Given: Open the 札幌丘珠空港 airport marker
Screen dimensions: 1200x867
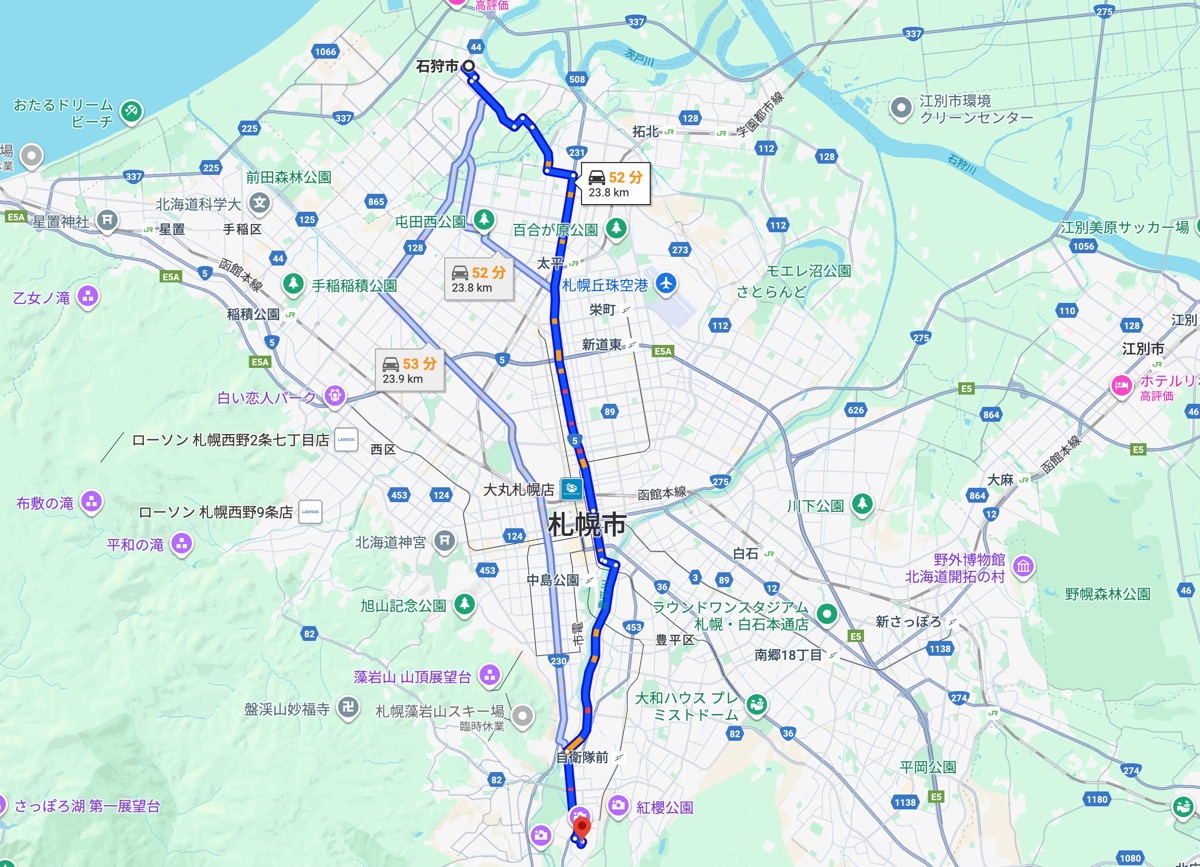Looking at the screenshot, I should [x=666, y=285].
